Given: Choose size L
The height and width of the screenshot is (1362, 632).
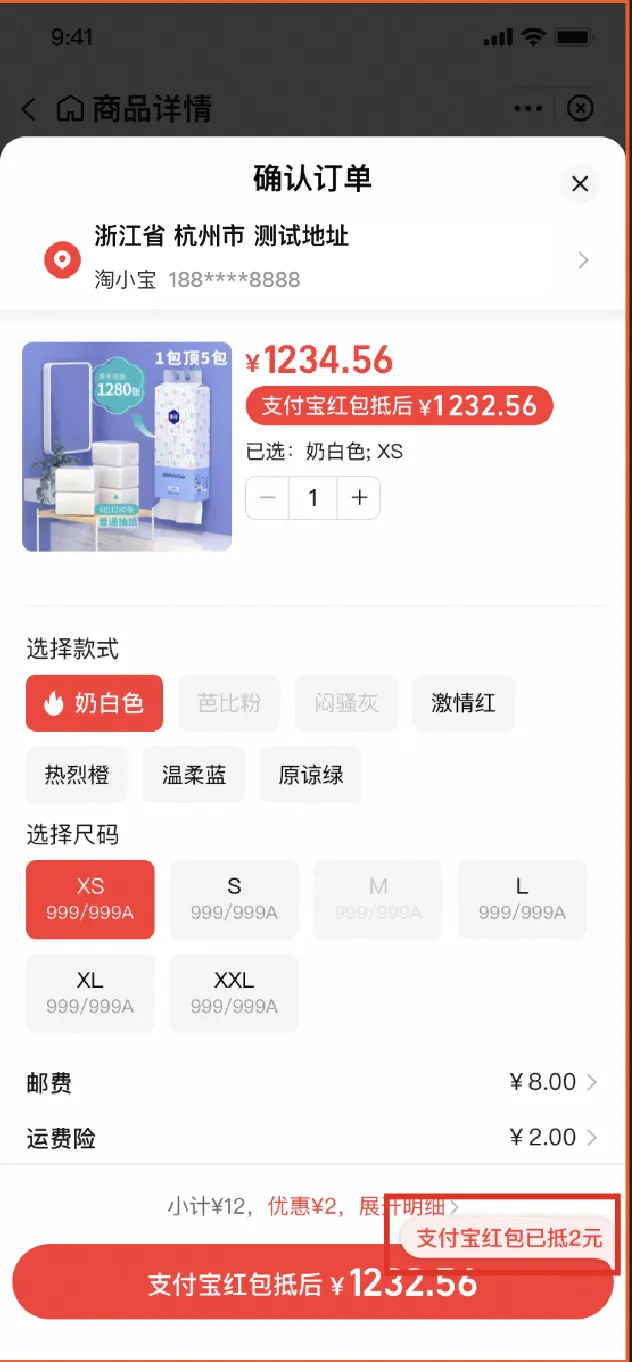Looking at the screenshot, I should click(x=522, y=898).
